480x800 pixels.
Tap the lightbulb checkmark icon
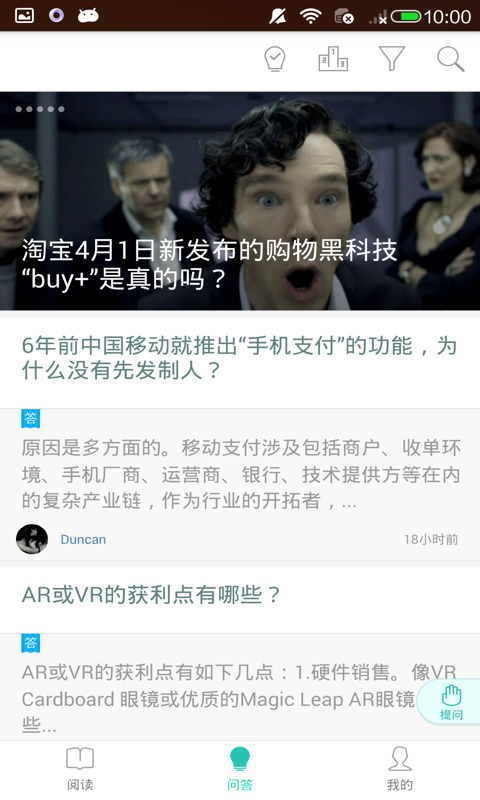click(274, 59)
